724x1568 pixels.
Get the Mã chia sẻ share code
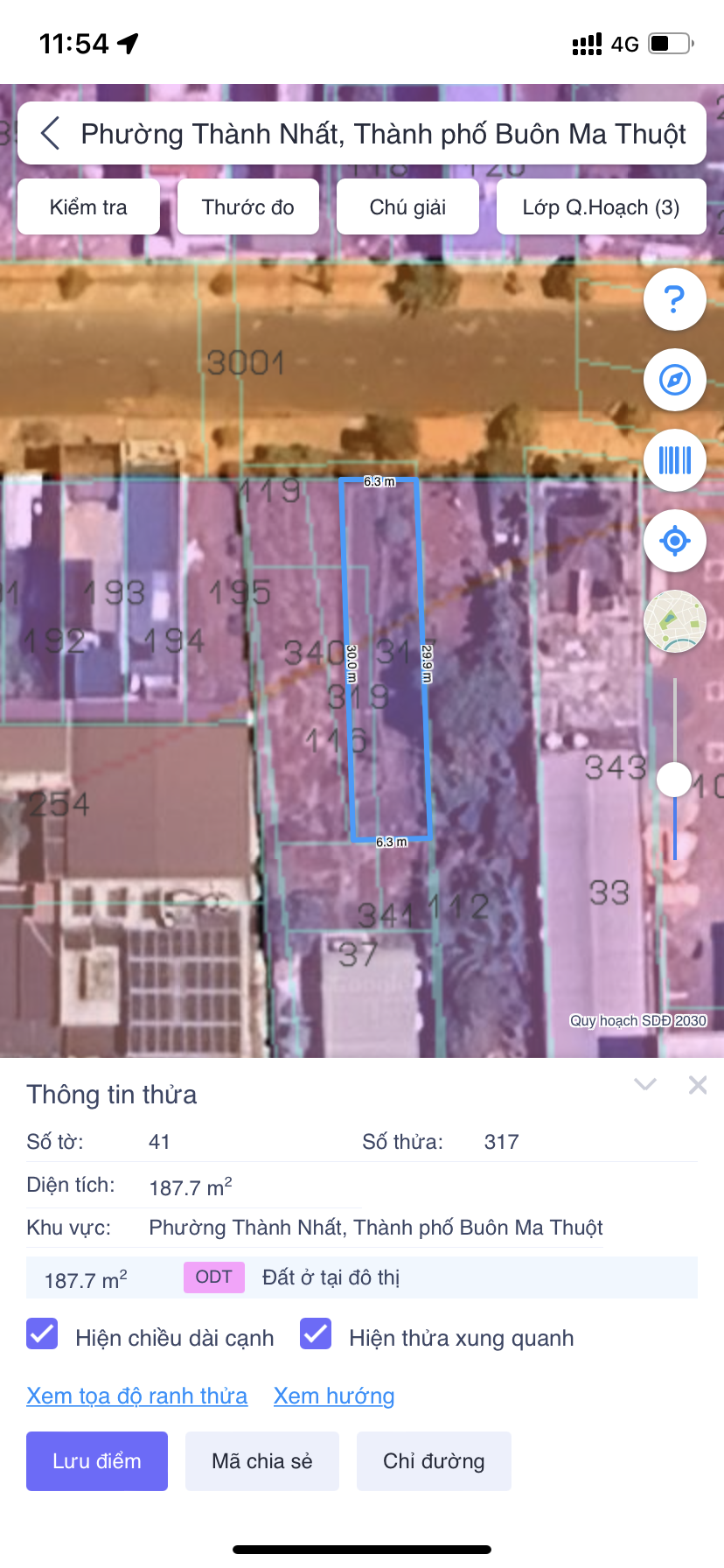click(261, 1461)
